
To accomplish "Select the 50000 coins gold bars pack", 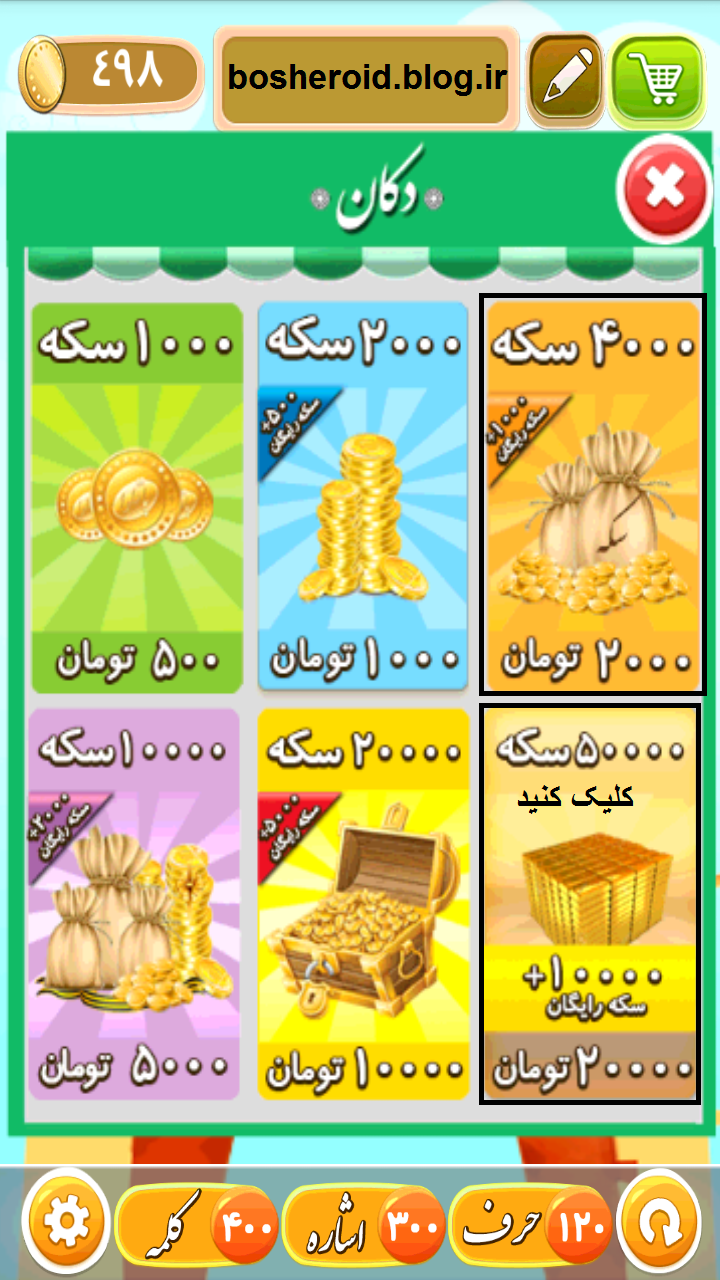I will click(590, 904).
